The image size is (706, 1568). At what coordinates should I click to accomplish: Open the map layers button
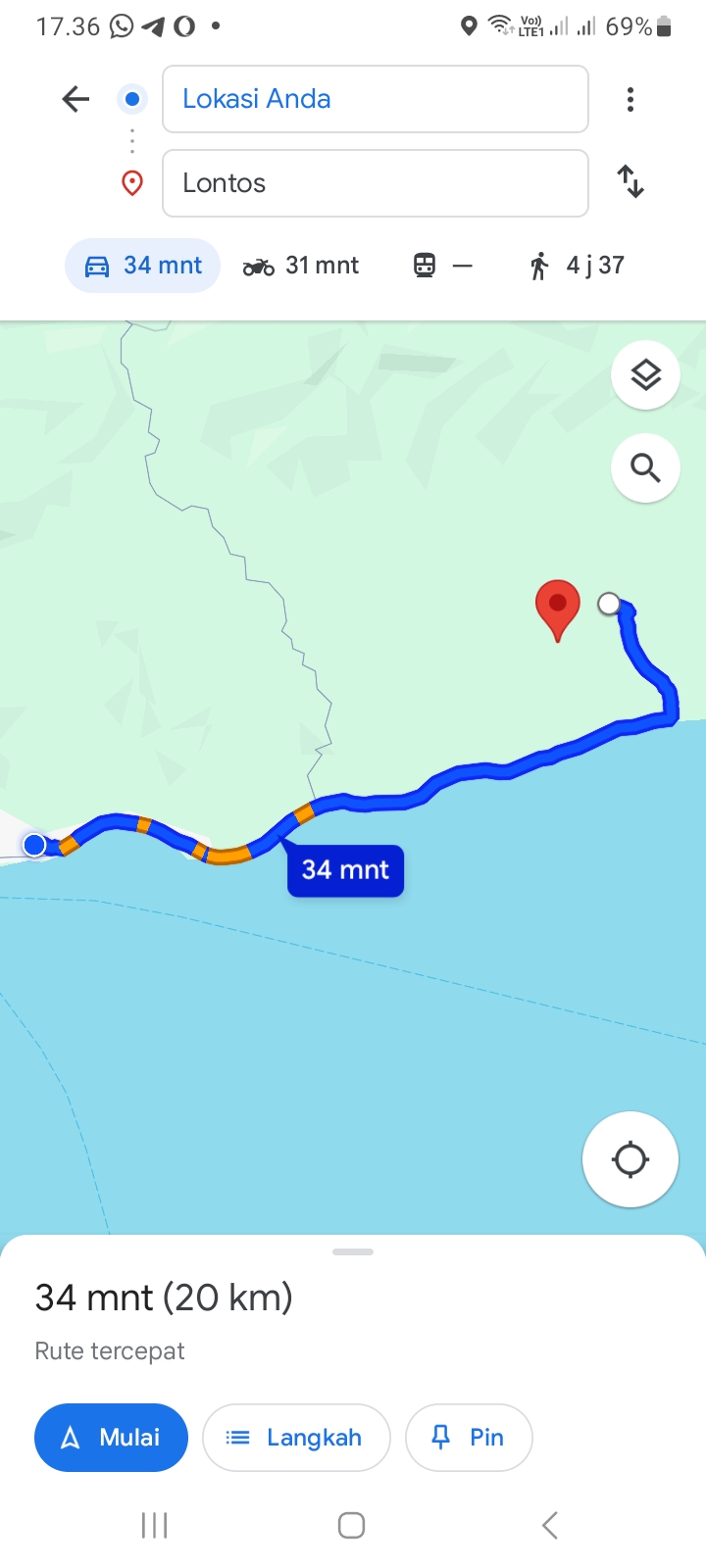pos(645,375)
